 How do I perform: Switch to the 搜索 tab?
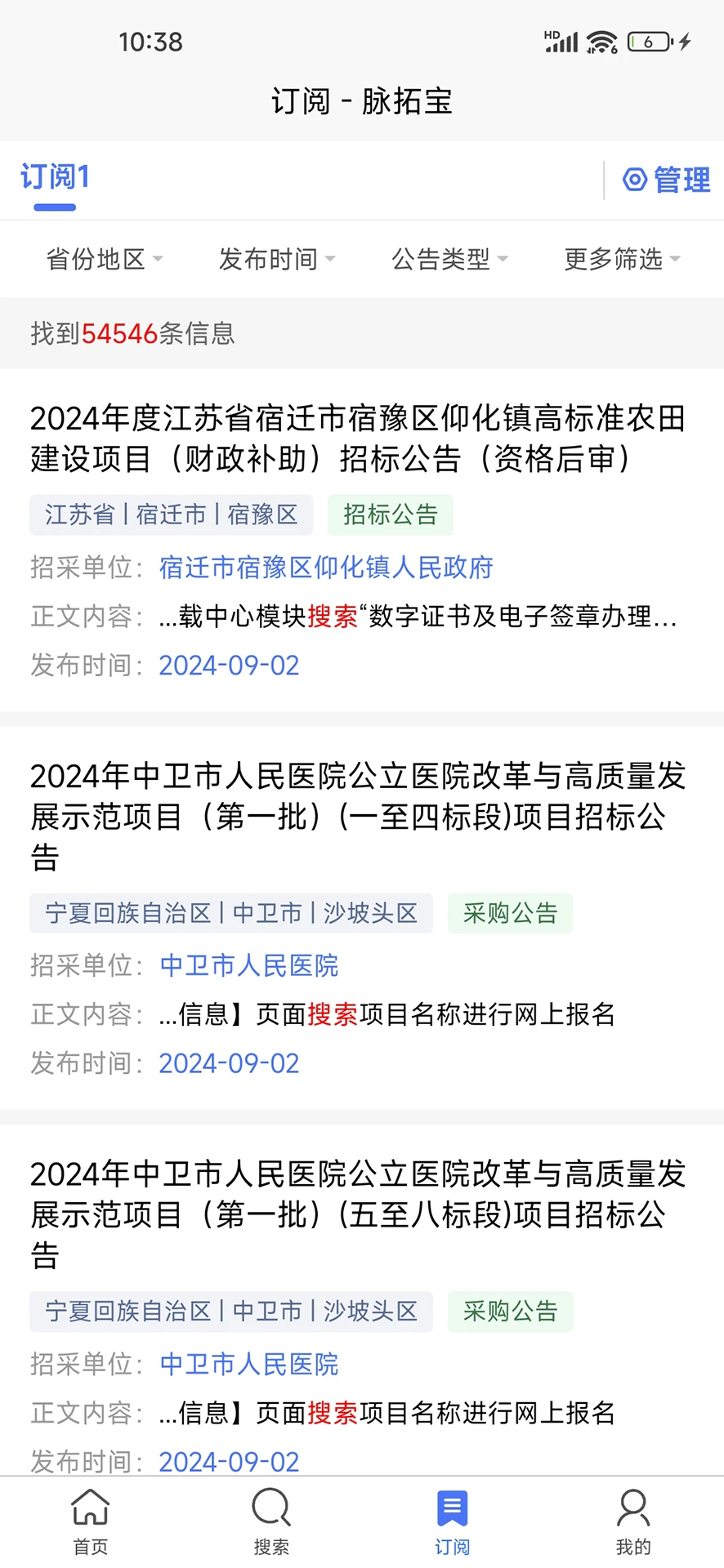pyautogui.click(x=271, y=1521)
